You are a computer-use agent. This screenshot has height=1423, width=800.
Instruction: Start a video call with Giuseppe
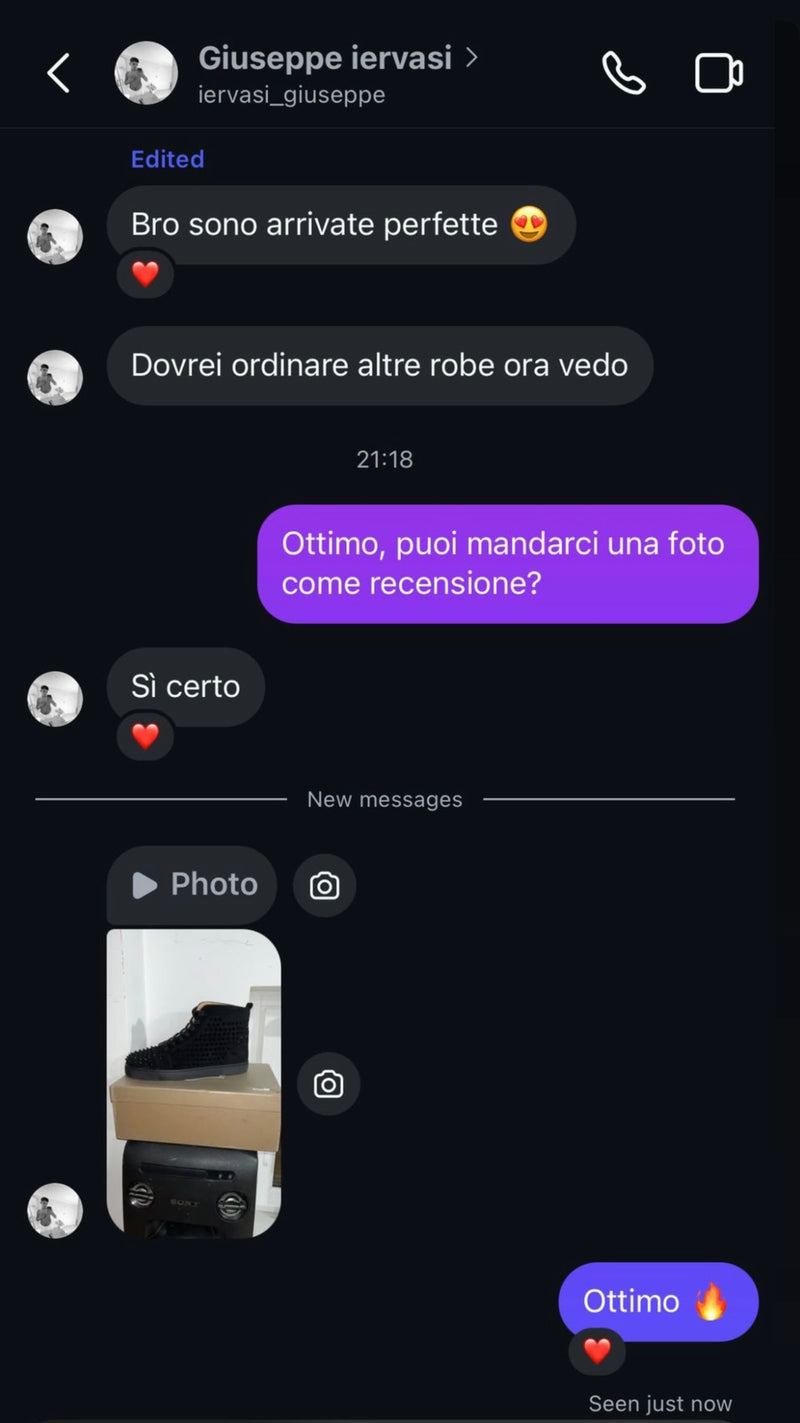tap(718, 72)
